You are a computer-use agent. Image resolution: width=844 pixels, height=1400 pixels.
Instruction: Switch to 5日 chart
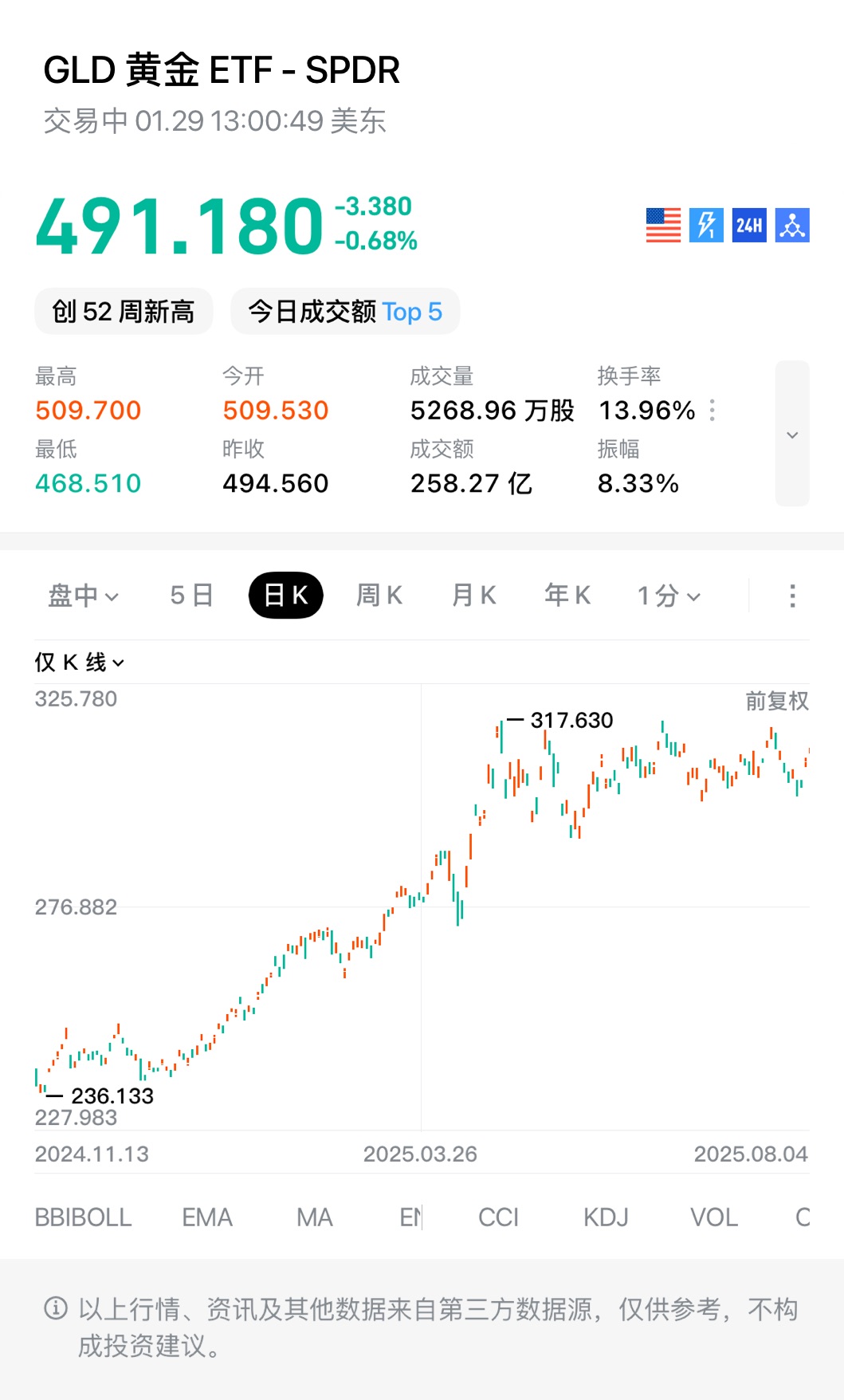191,596
